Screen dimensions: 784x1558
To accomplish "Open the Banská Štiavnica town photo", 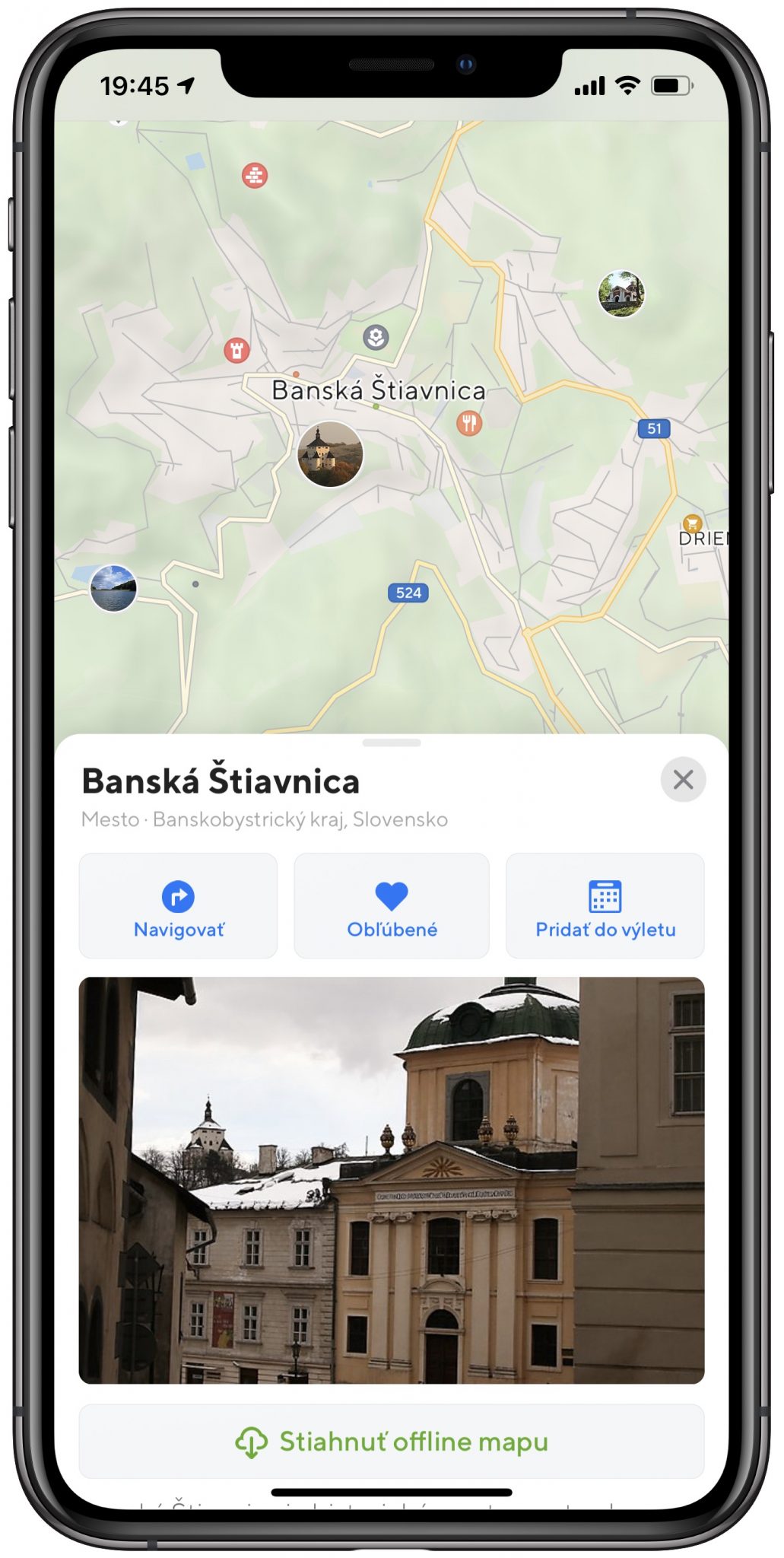I will click(x=392, y=1180).
